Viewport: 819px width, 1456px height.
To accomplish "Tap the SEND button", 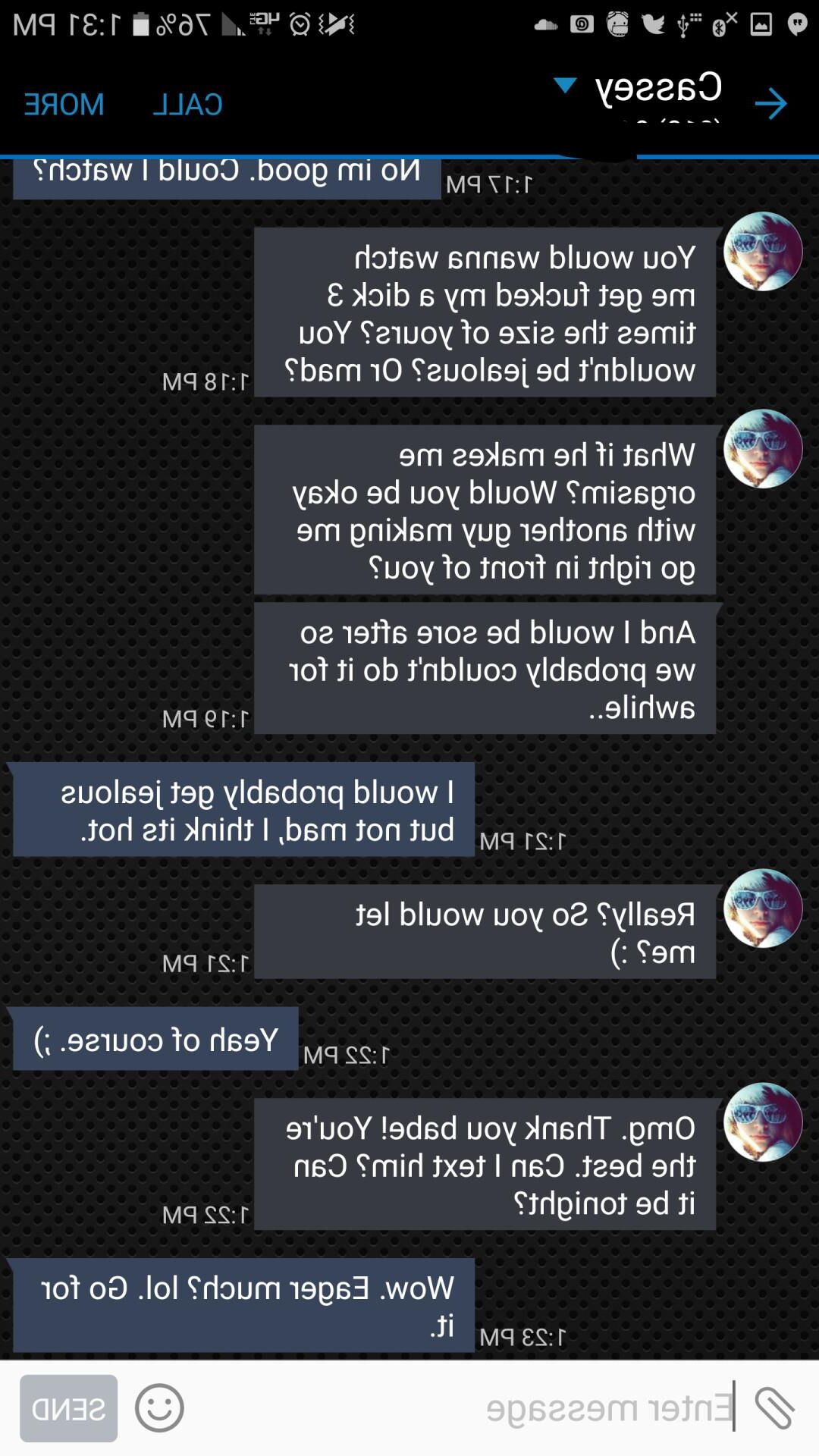I will click(68, 1408).
